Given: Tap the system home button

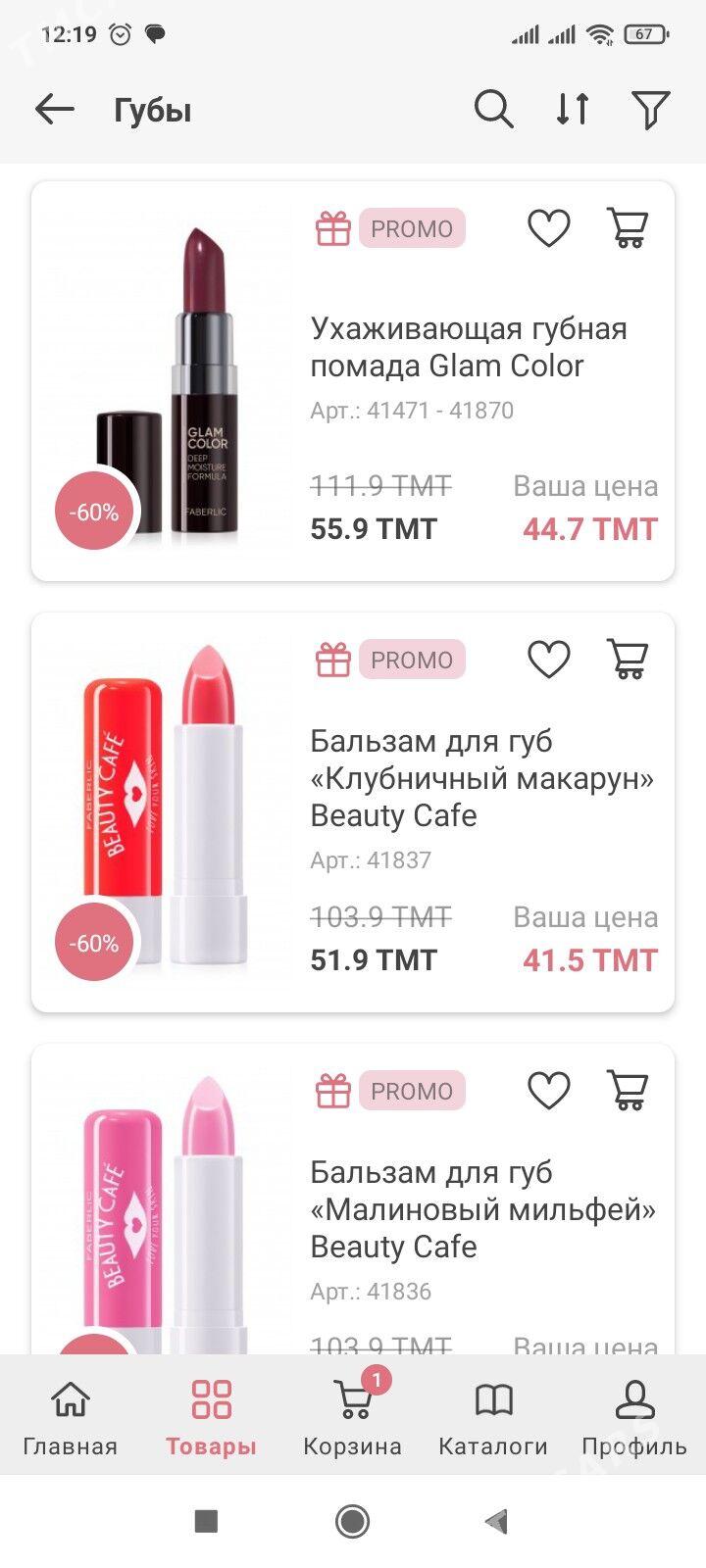Looking at the screenshot, I should [352, 1521].
